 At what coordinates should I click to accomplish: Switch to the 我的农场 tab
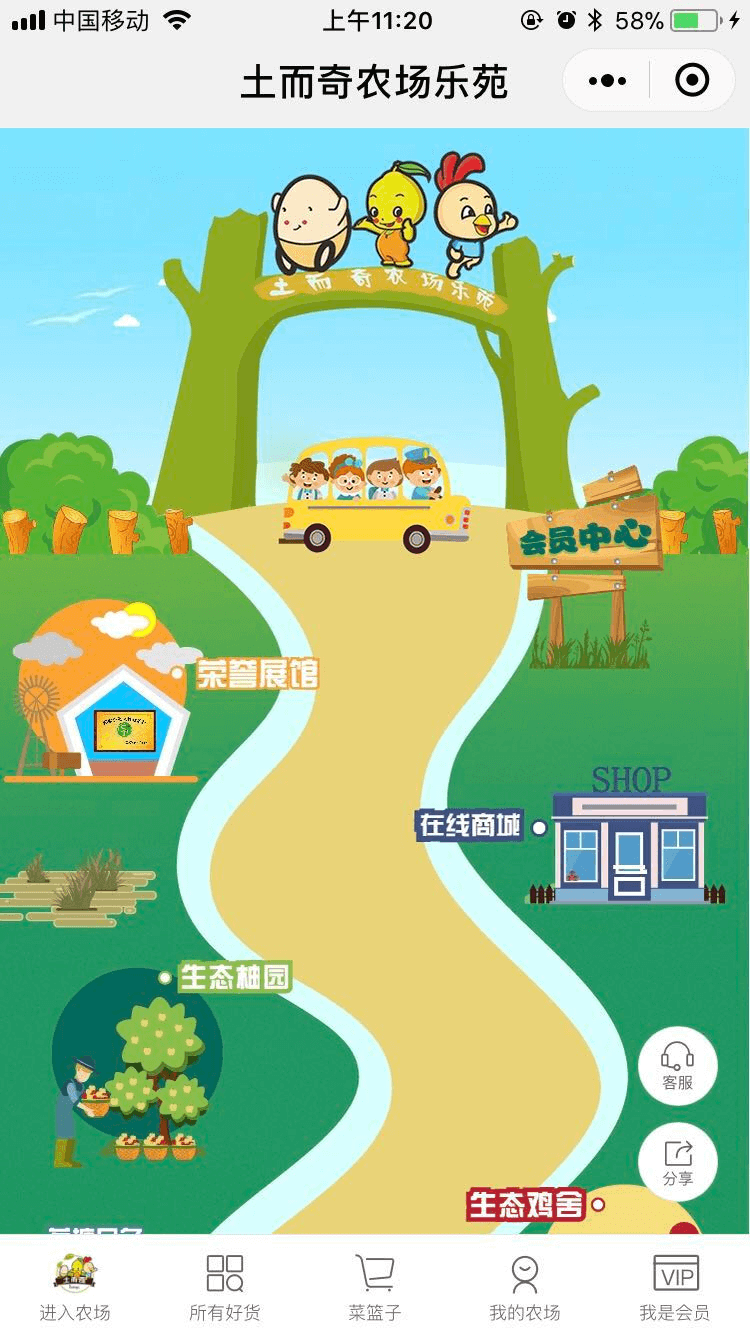click(525, 1286)
